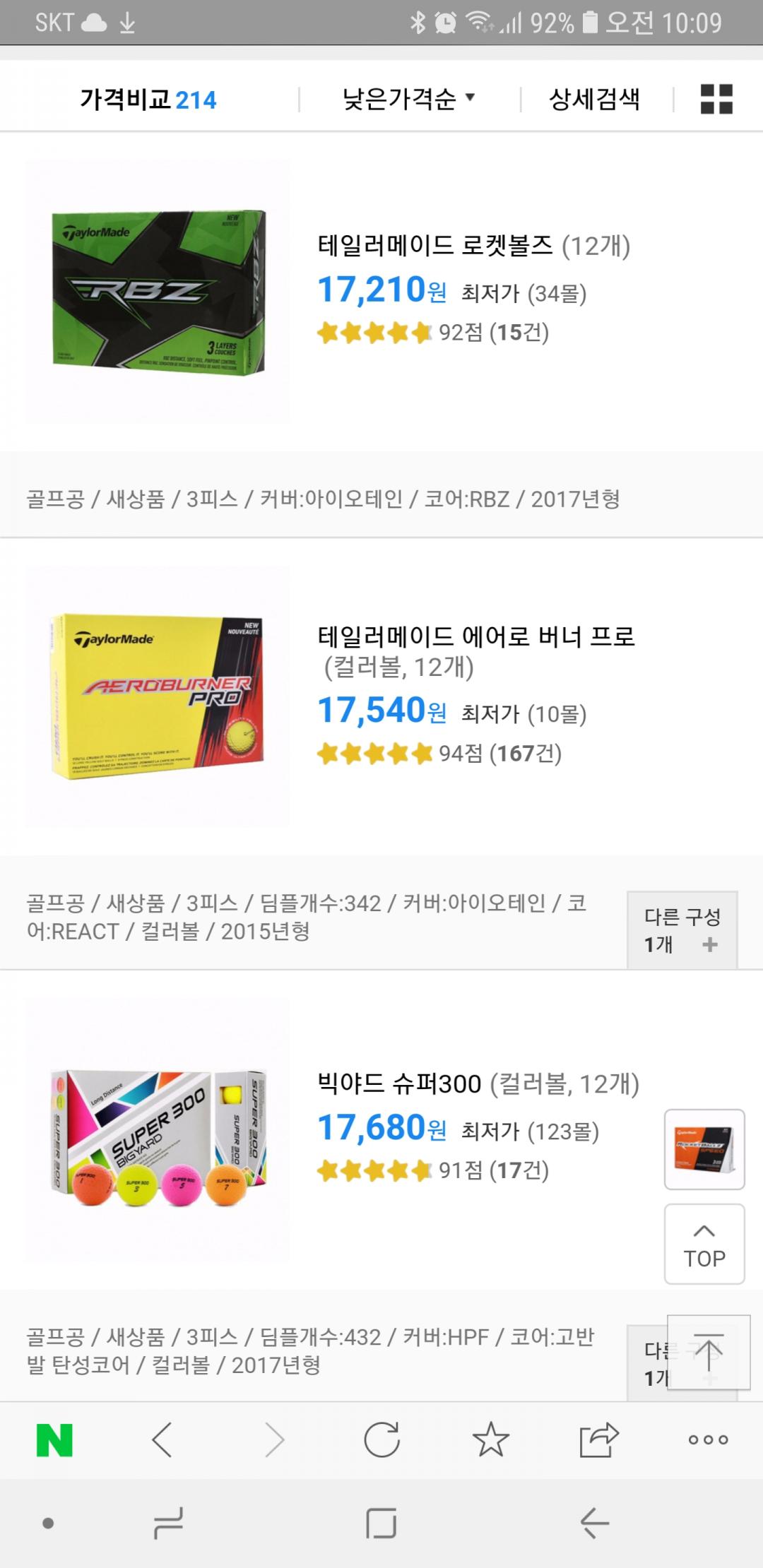The height and width of the screenshot is (1568, 763).
Task: Reload the current page
Action: pyautogui.click(x=381, y=1440)
